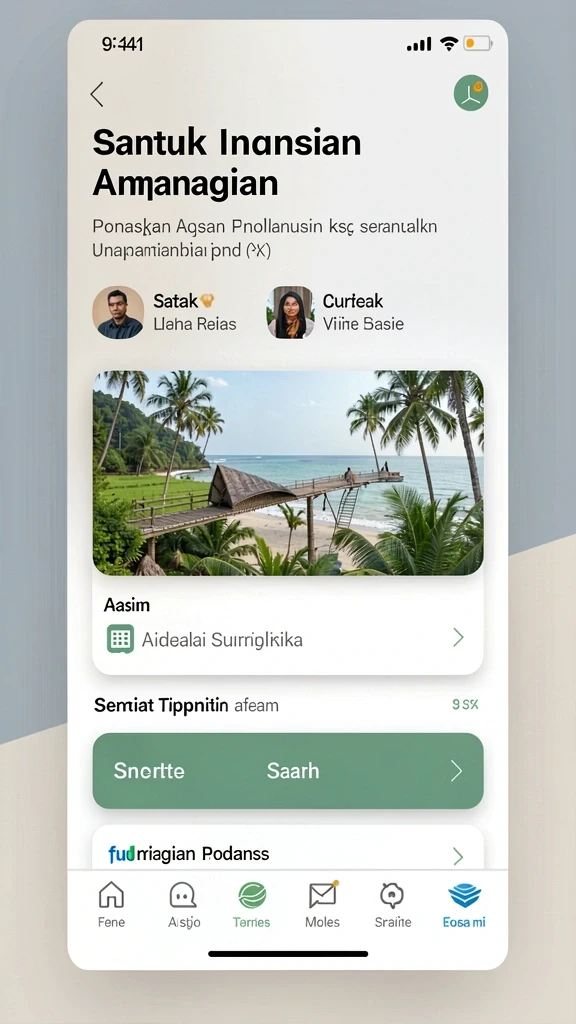576x1024 pixels.
Task: Go to the Sraiite tab
Action: pos(393,904)
